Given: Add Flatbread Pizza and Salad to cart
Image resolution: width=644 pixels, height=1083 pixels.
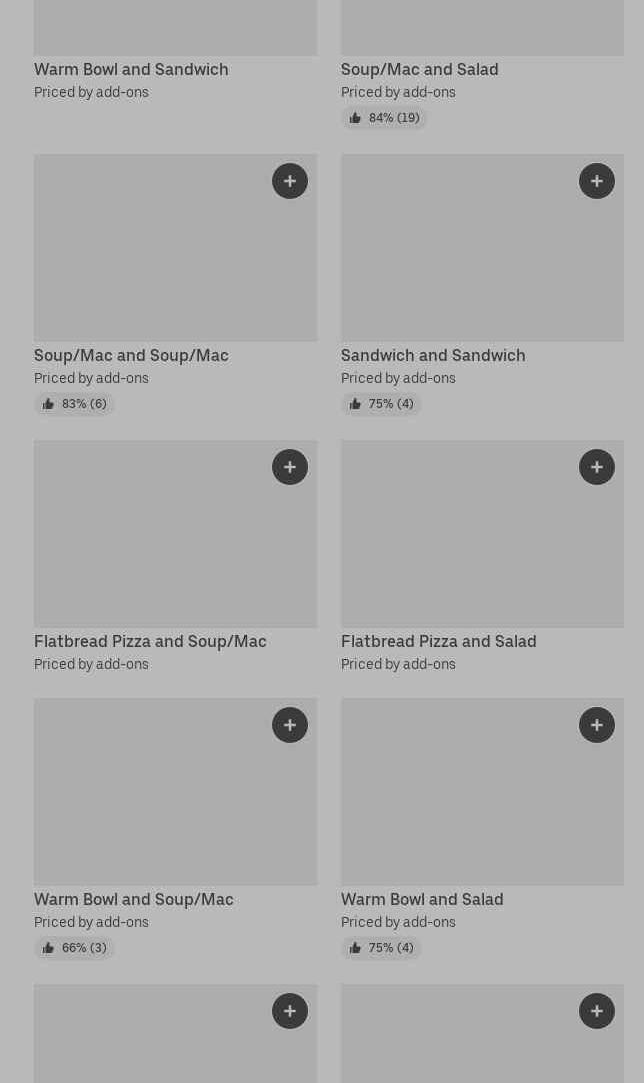Looking at the screenshot, I should coord(597,467).
